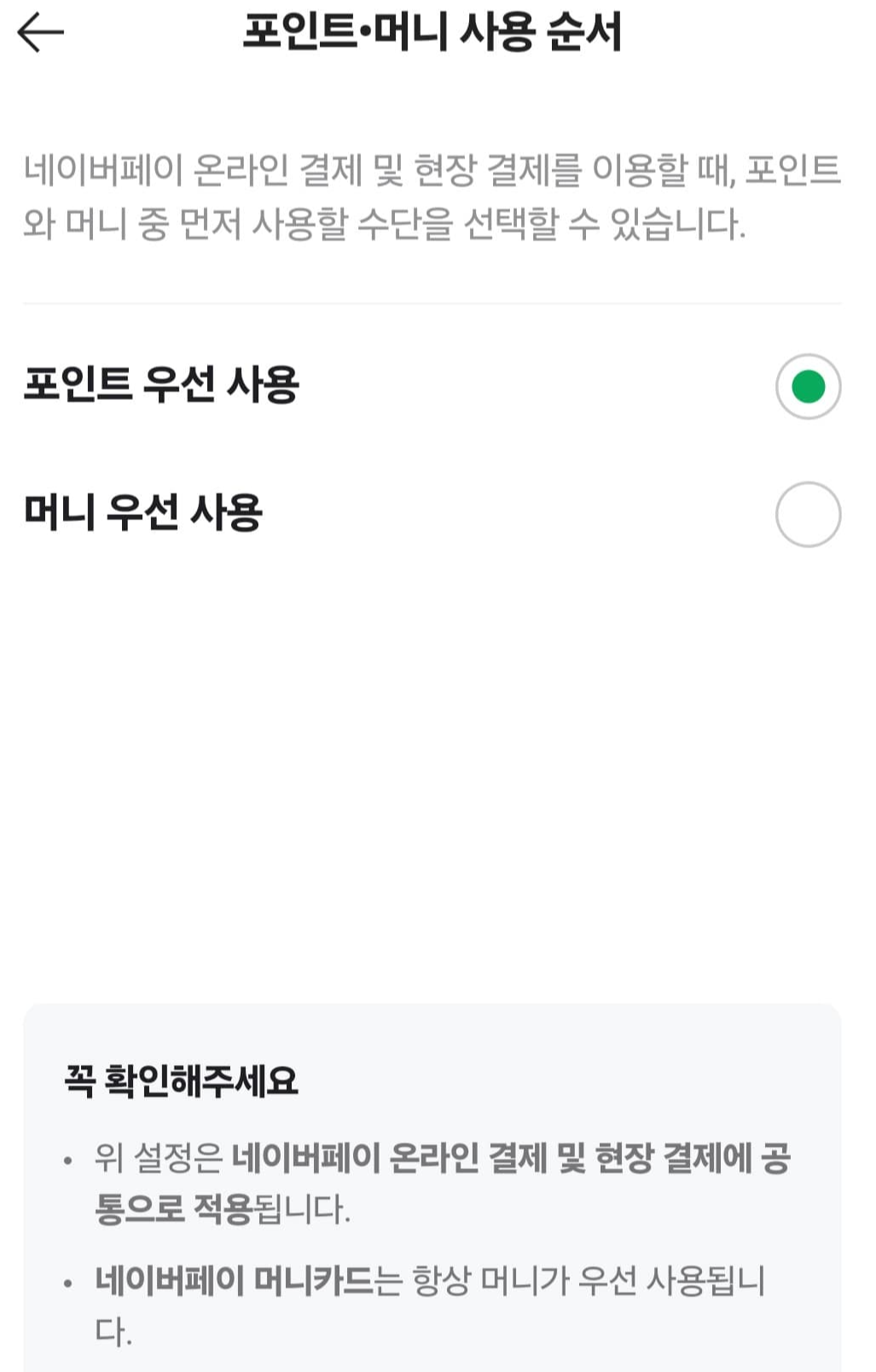Click the 머니 우선 사용 option row
The height and width of the screenshot is (1372, 876).
coord(426,513)
